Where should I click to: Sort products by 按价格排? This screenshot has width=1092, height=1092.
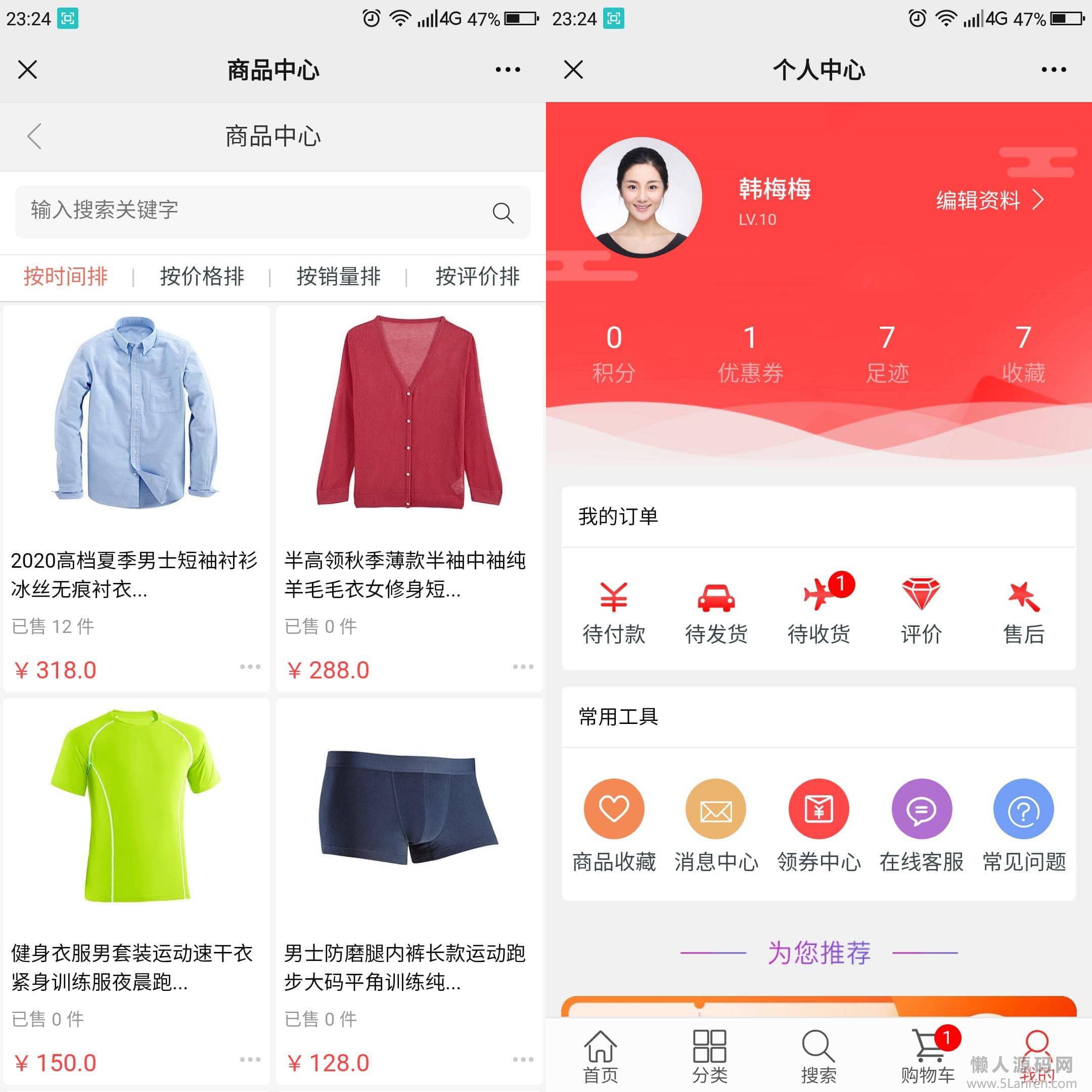(x=202, y=277)
